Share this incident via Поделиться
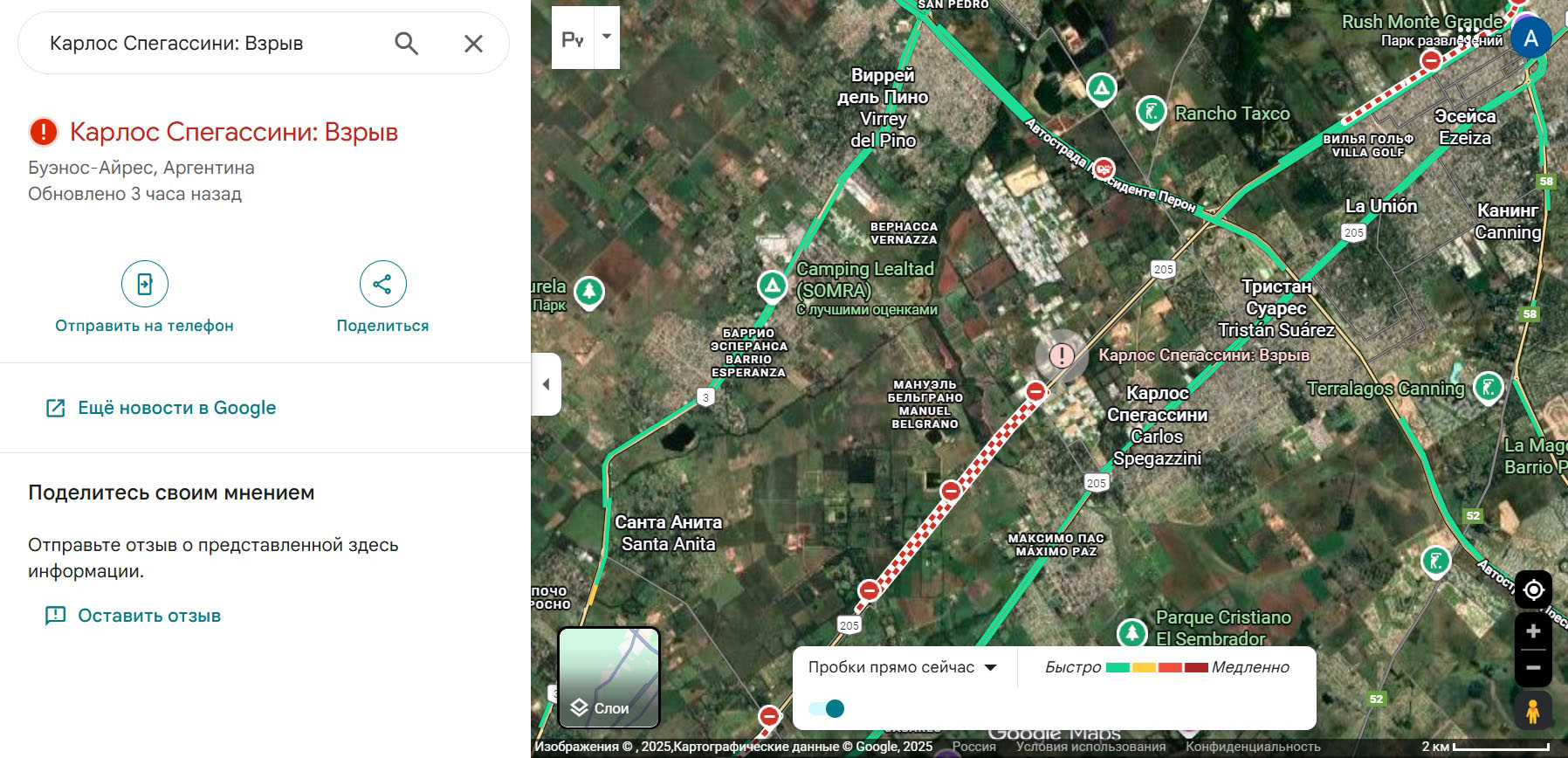This screenshot has width=1568, height=758. point(382,298)
